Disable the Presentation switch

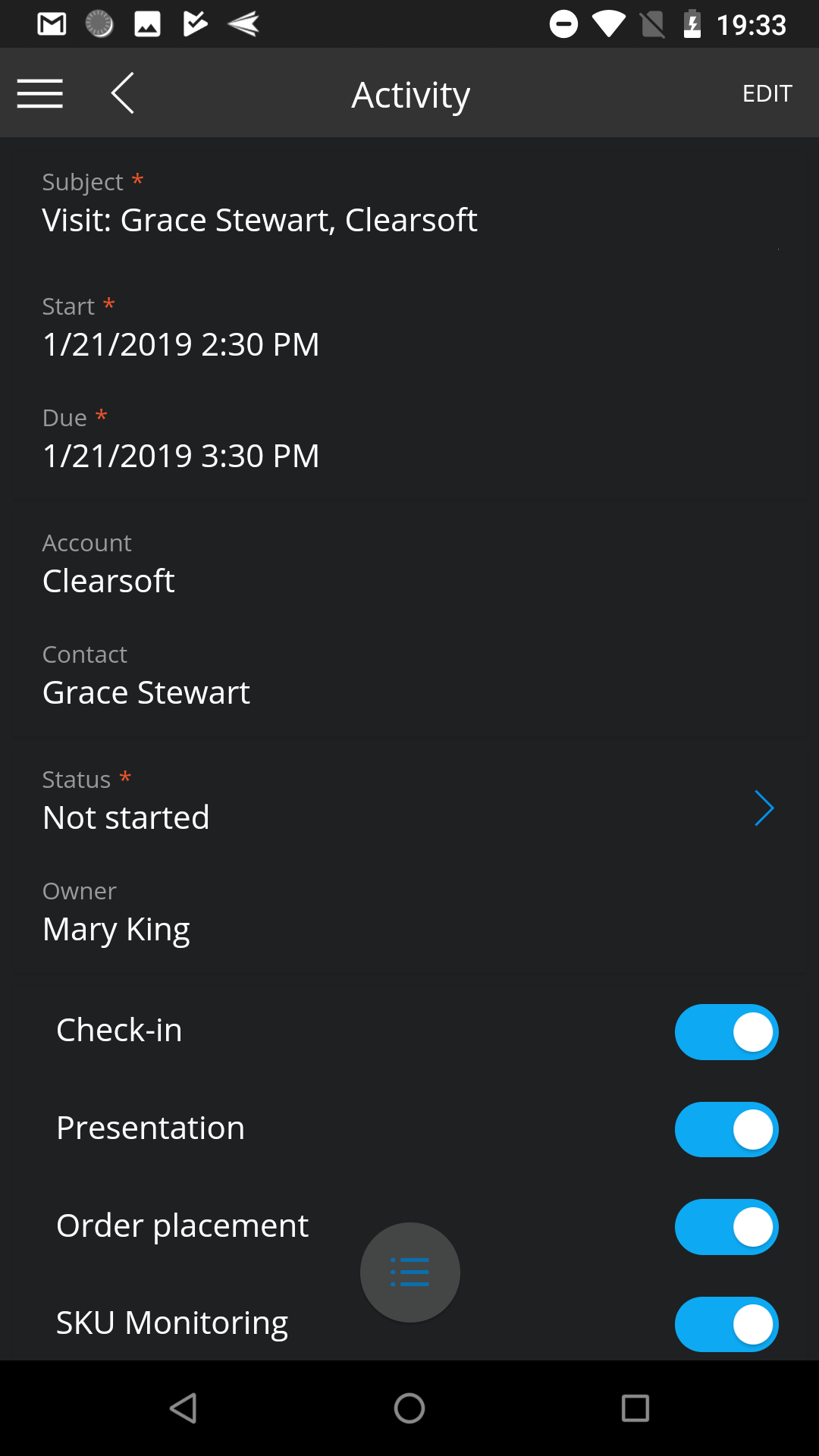726,1129
